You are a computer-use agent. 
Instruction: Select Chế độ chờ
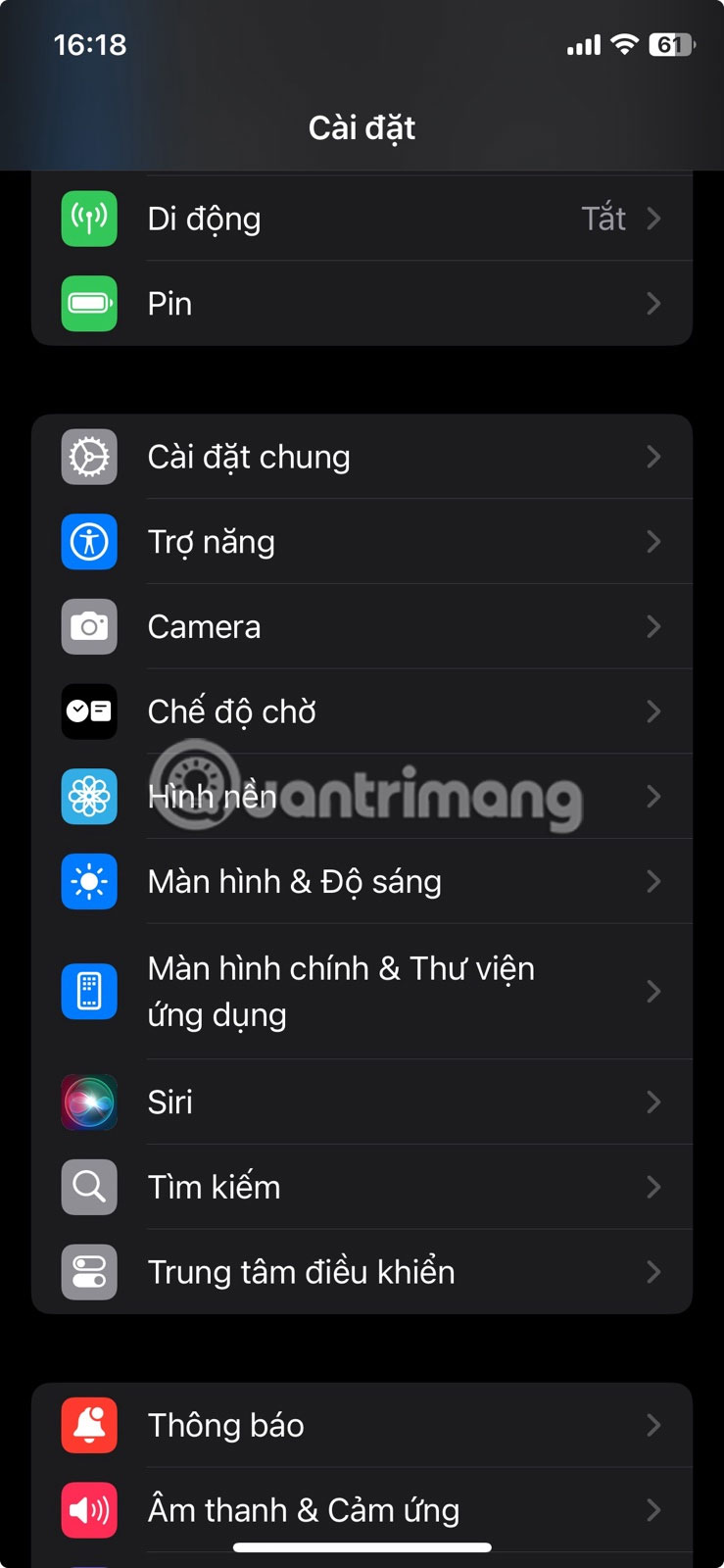point(362,711)
